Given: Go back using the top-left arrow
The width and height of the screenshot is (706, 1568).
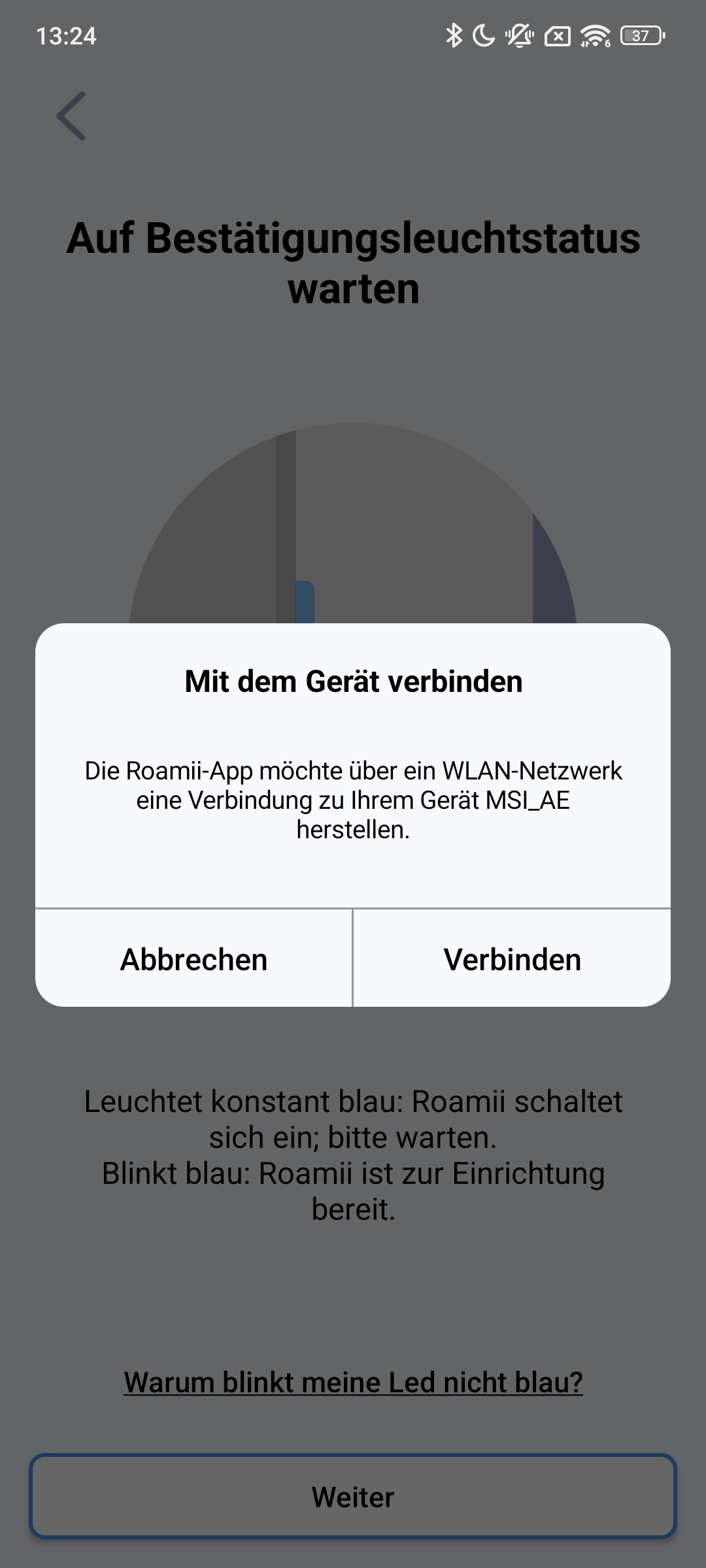Looking at the screenshot, I should 71,116.
